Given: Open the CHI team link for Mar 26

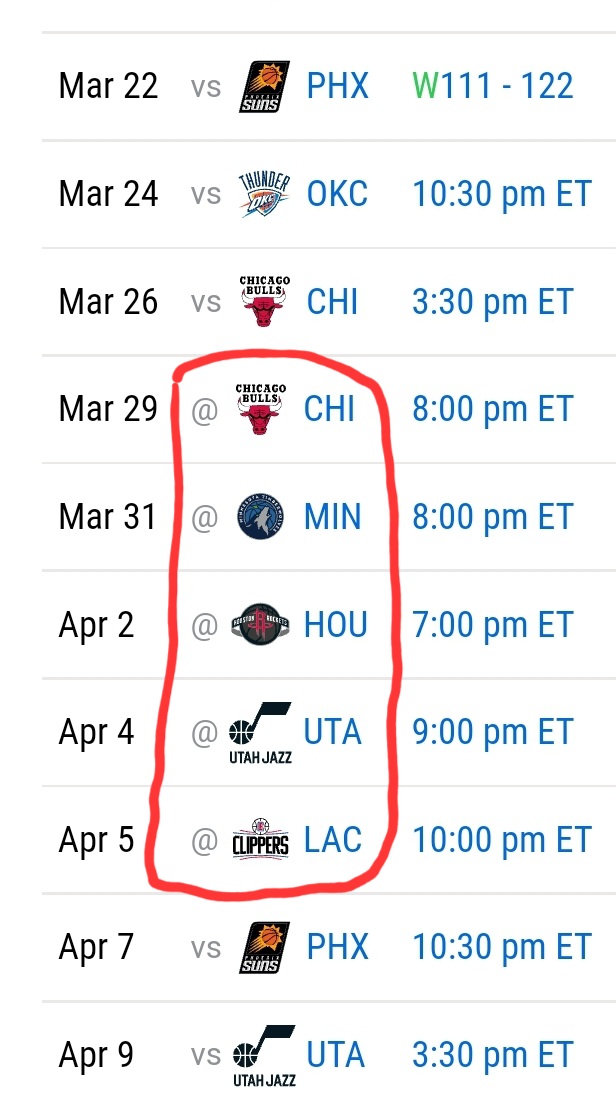Looking at the screenshot, I should click(332, 302).
